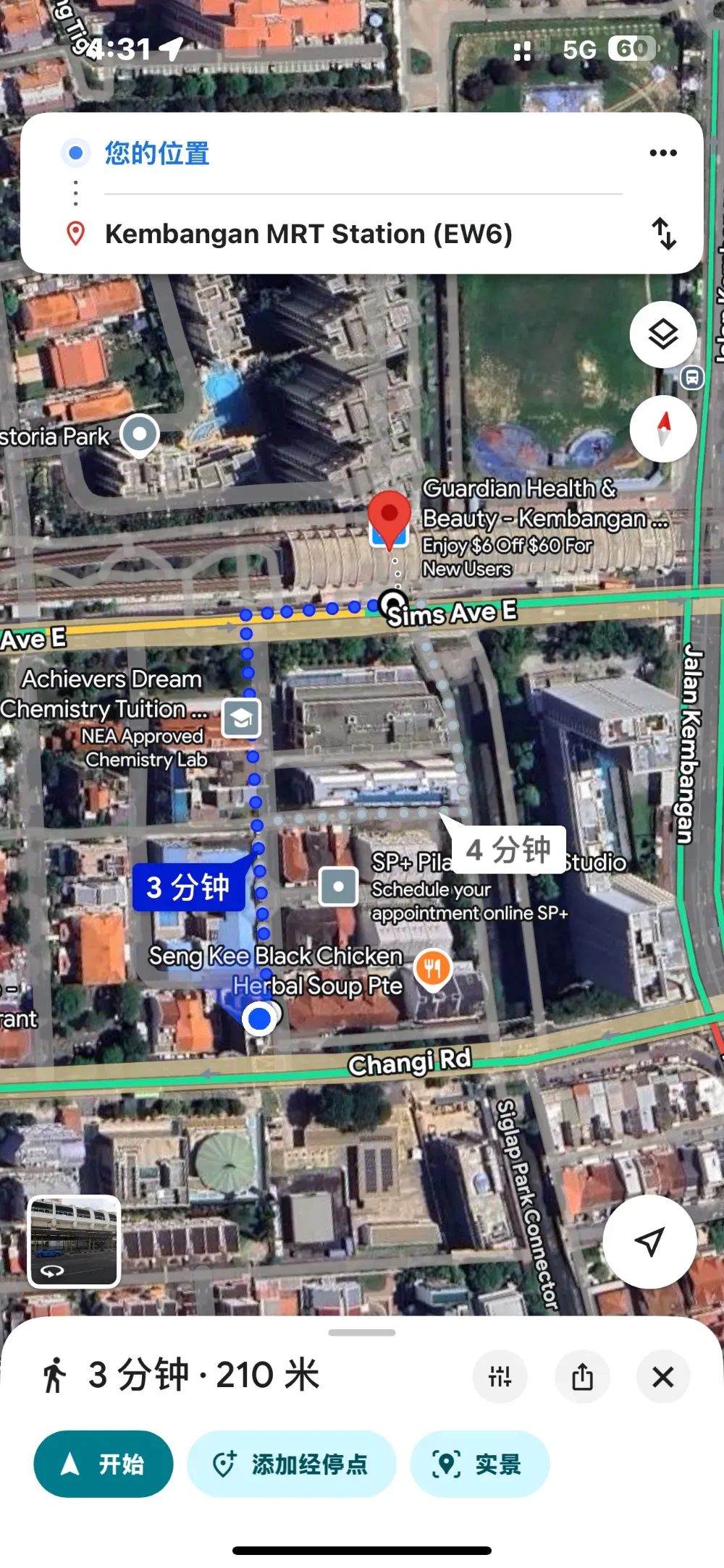Screen dimensions: 724x1568
Task: Open the map layers button
Action: point(663,334)
